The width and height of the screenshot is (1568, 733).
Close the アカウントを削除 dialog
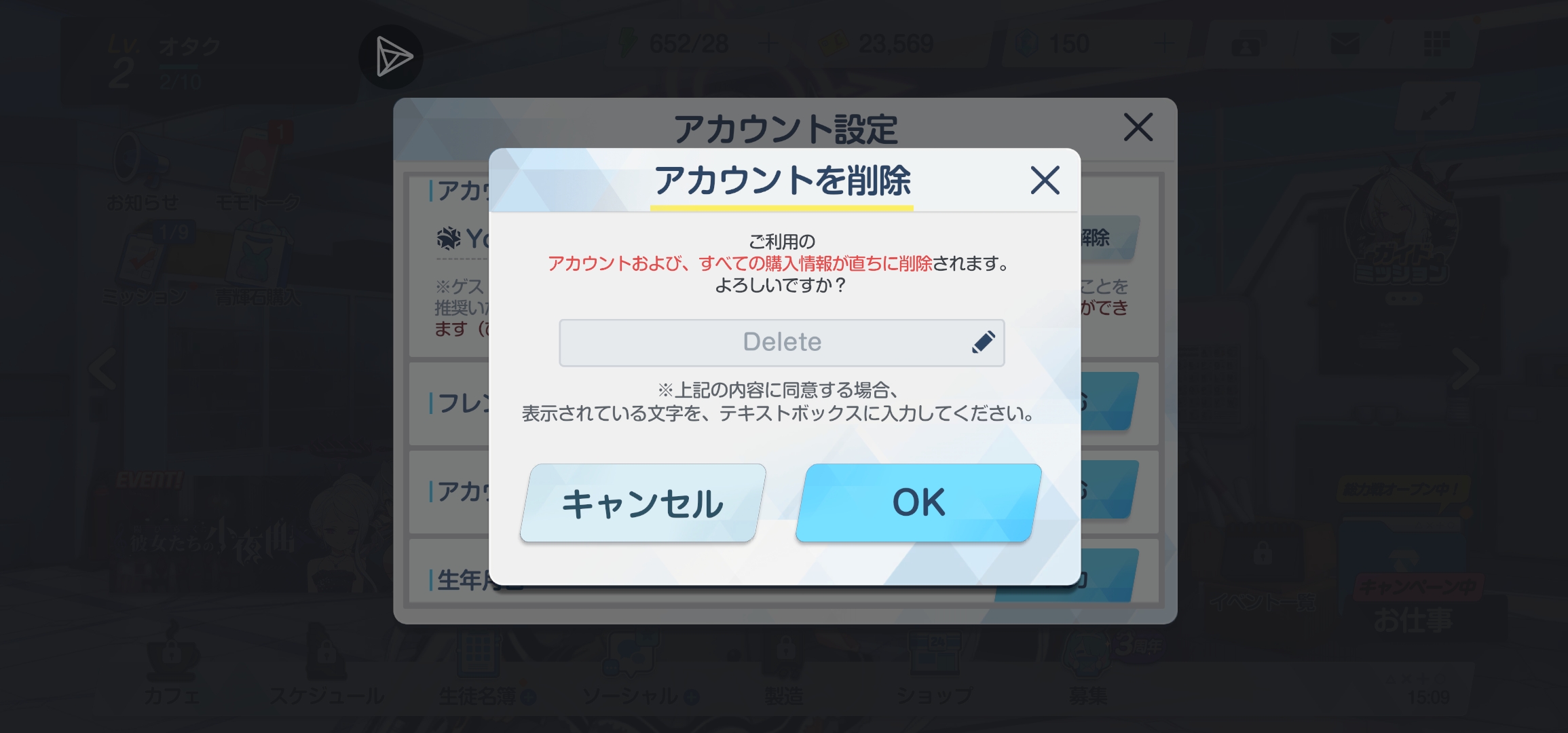tap(1045, 181)
